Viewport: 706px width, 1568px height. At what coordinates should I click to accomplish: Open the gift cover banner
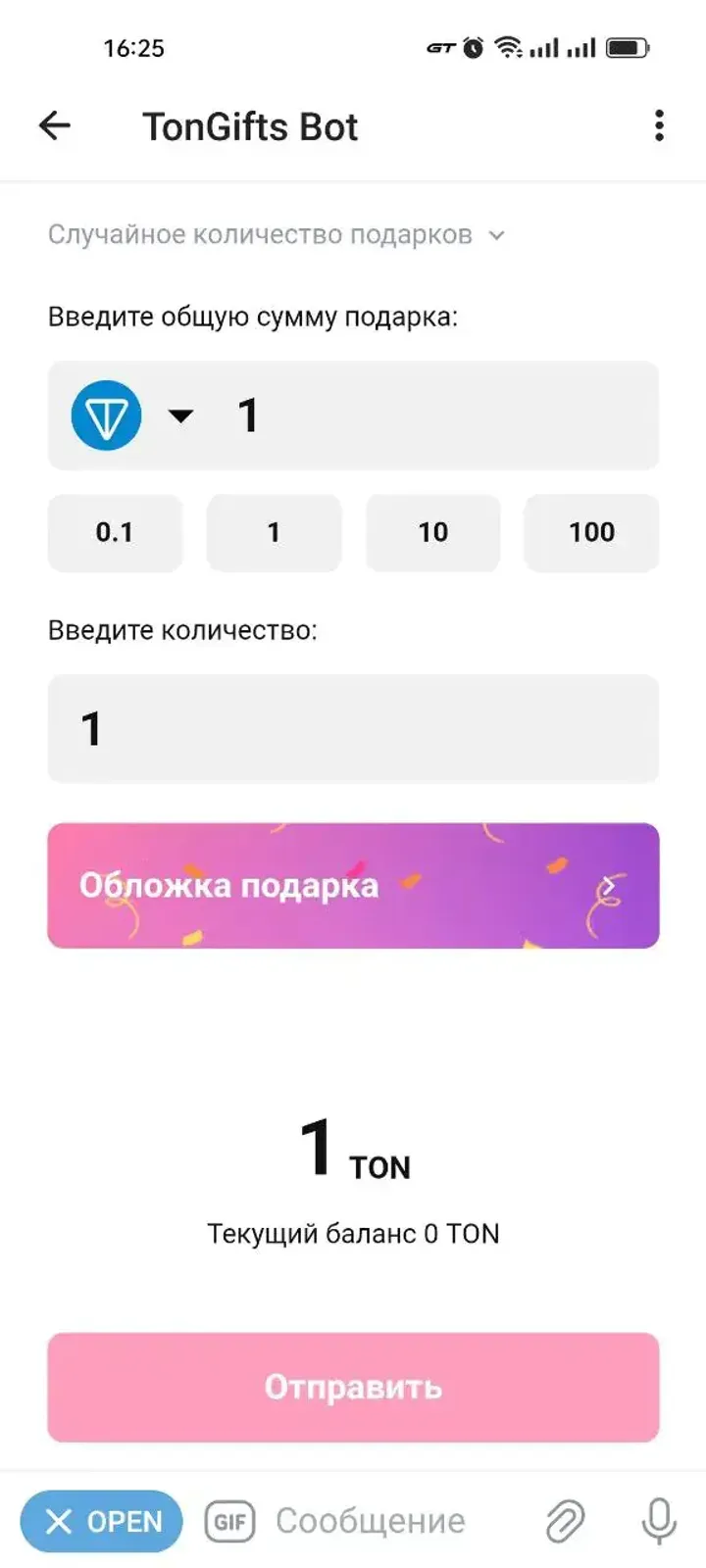(x=353, y=885)
